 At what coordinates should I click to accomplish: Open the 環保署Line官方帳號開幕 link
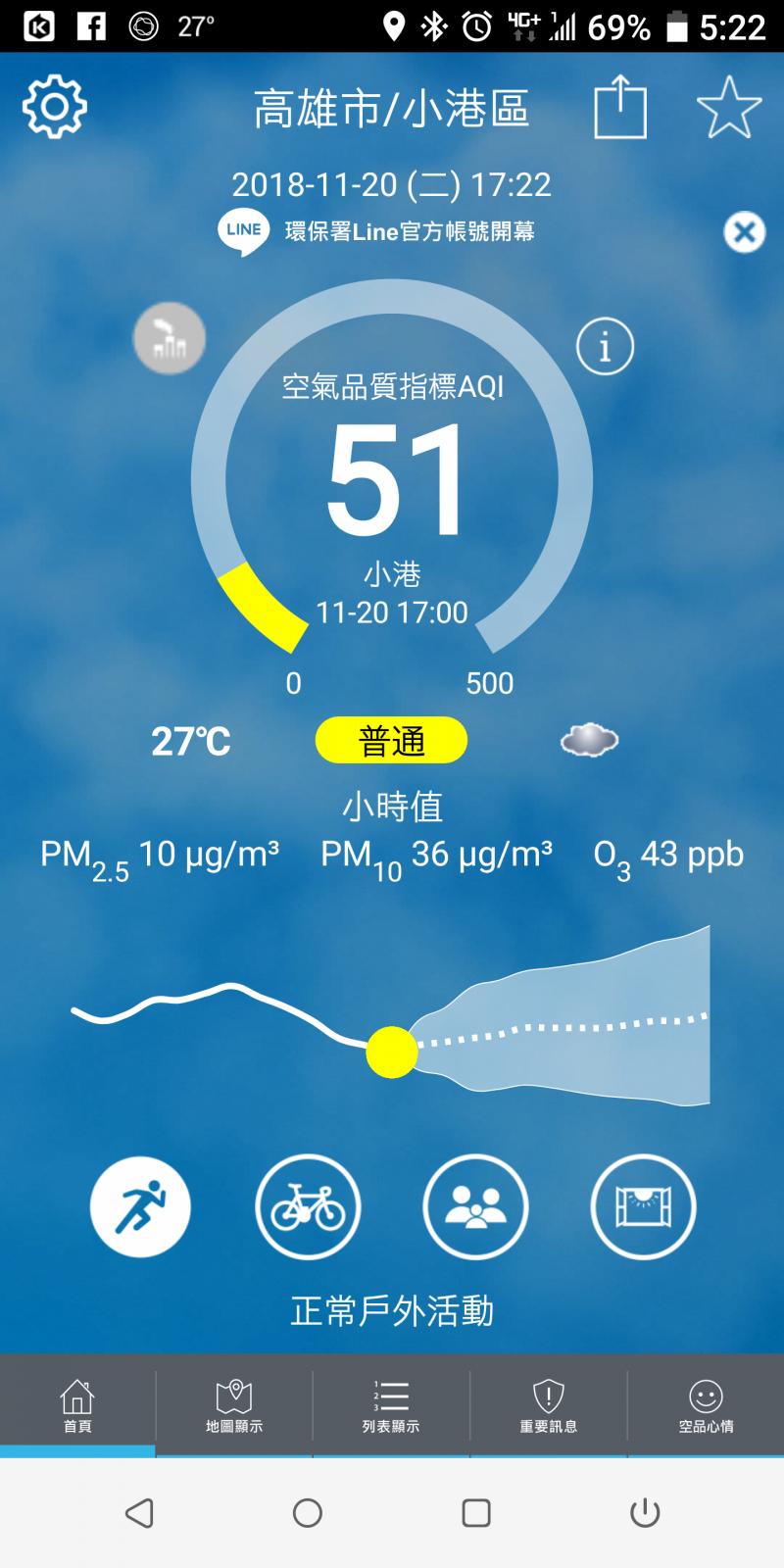(409, 232)
